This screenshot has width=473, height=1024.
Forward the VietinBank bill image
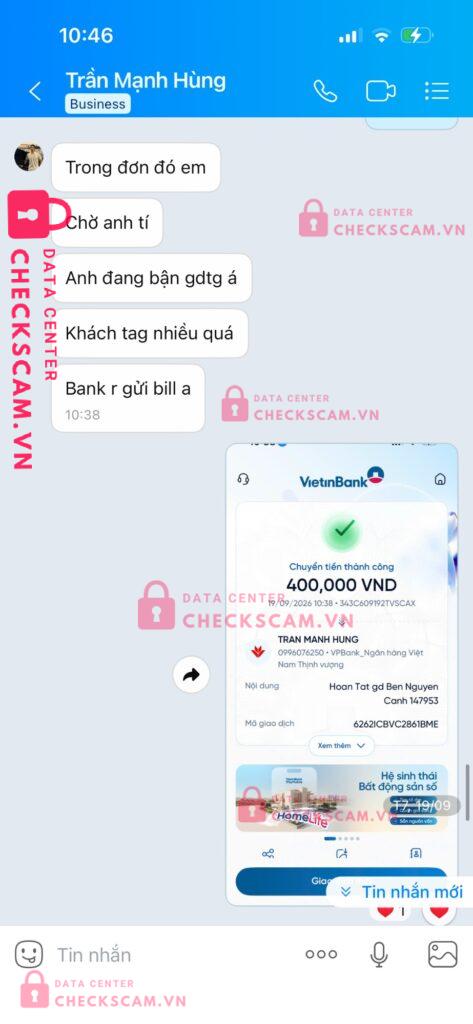(x=191, y=675)
